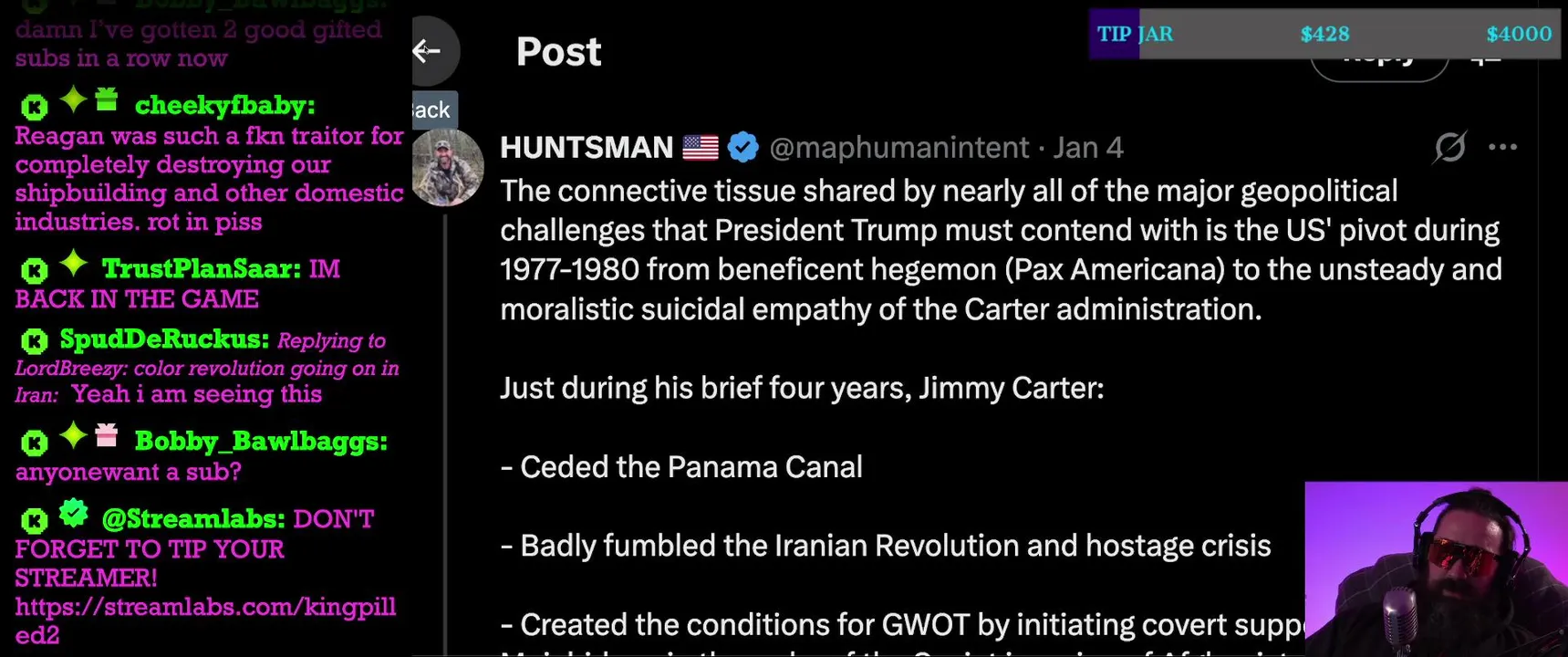Screen dimensions: 1568x657
Task: Open the @maphumanintent handle link
Action: tap(898, 148)
